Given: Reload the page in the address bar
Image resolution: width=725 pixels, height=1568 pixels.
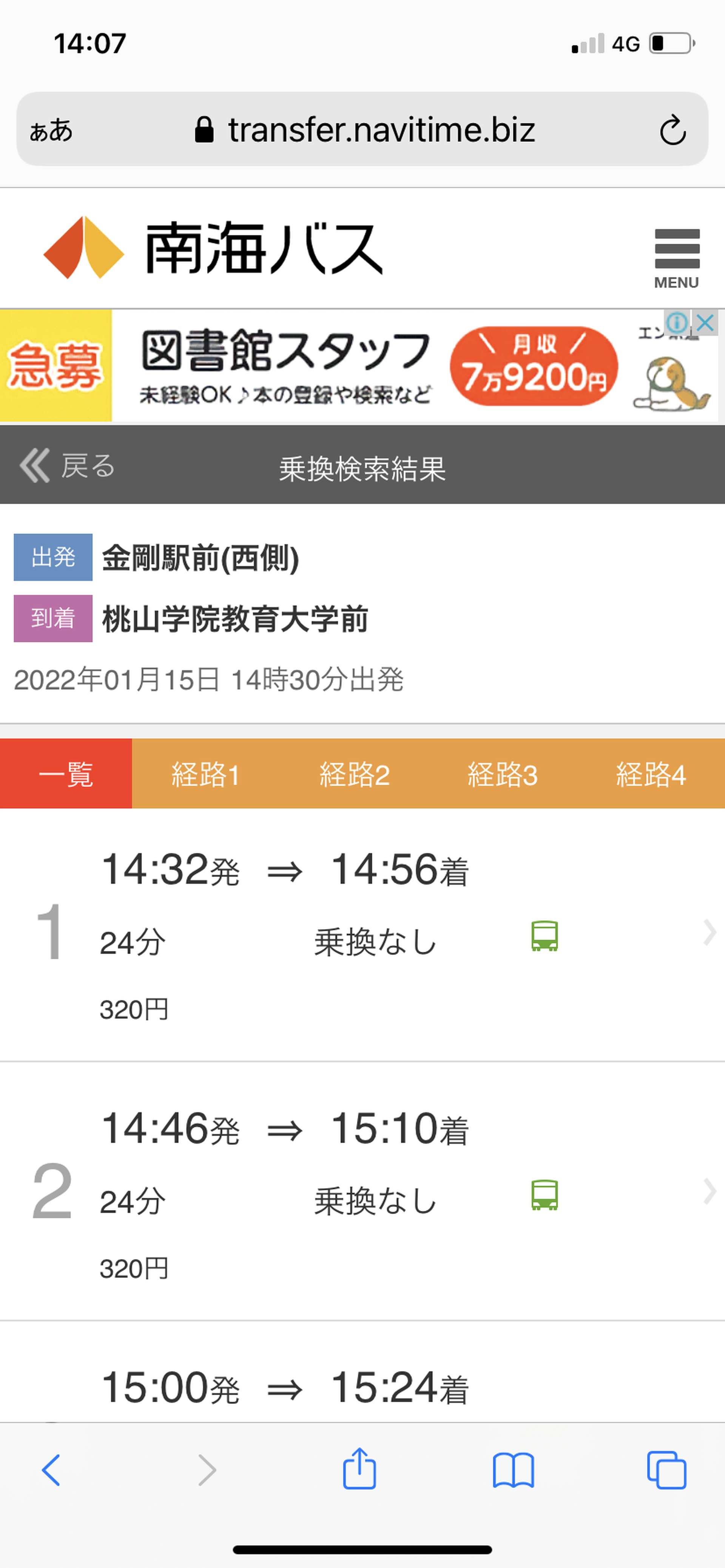Looking at the screenshot, I should [x=673, y=130].
